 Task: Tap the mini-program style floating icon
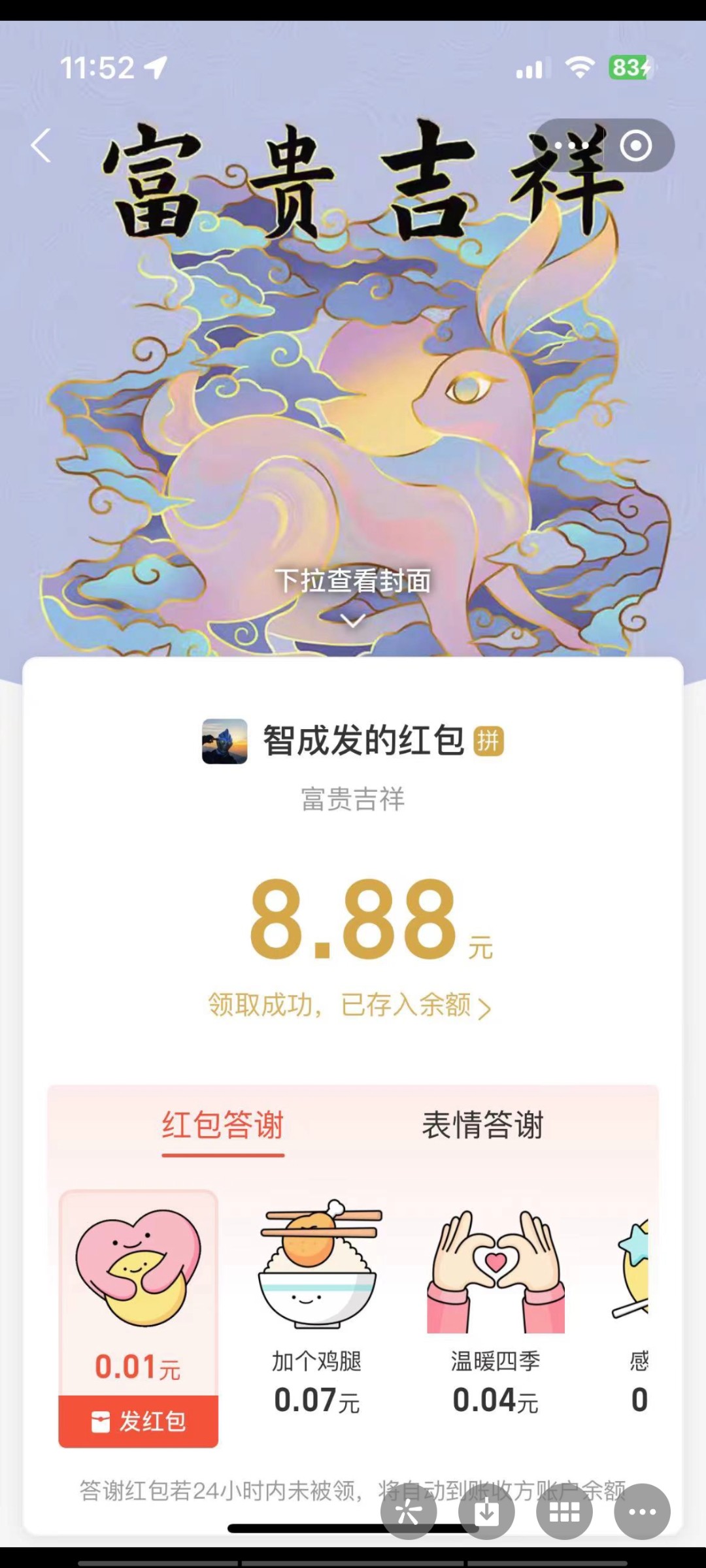coord(409,1511)
